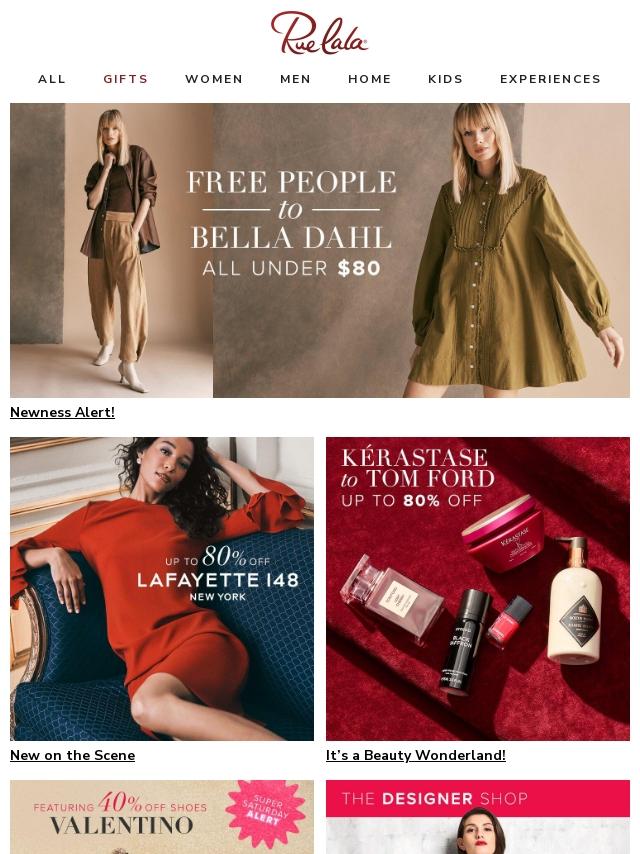The height and width of the screenshot is (854, 640).
Task: Follow the New on the Scene link
Action: 72,755
